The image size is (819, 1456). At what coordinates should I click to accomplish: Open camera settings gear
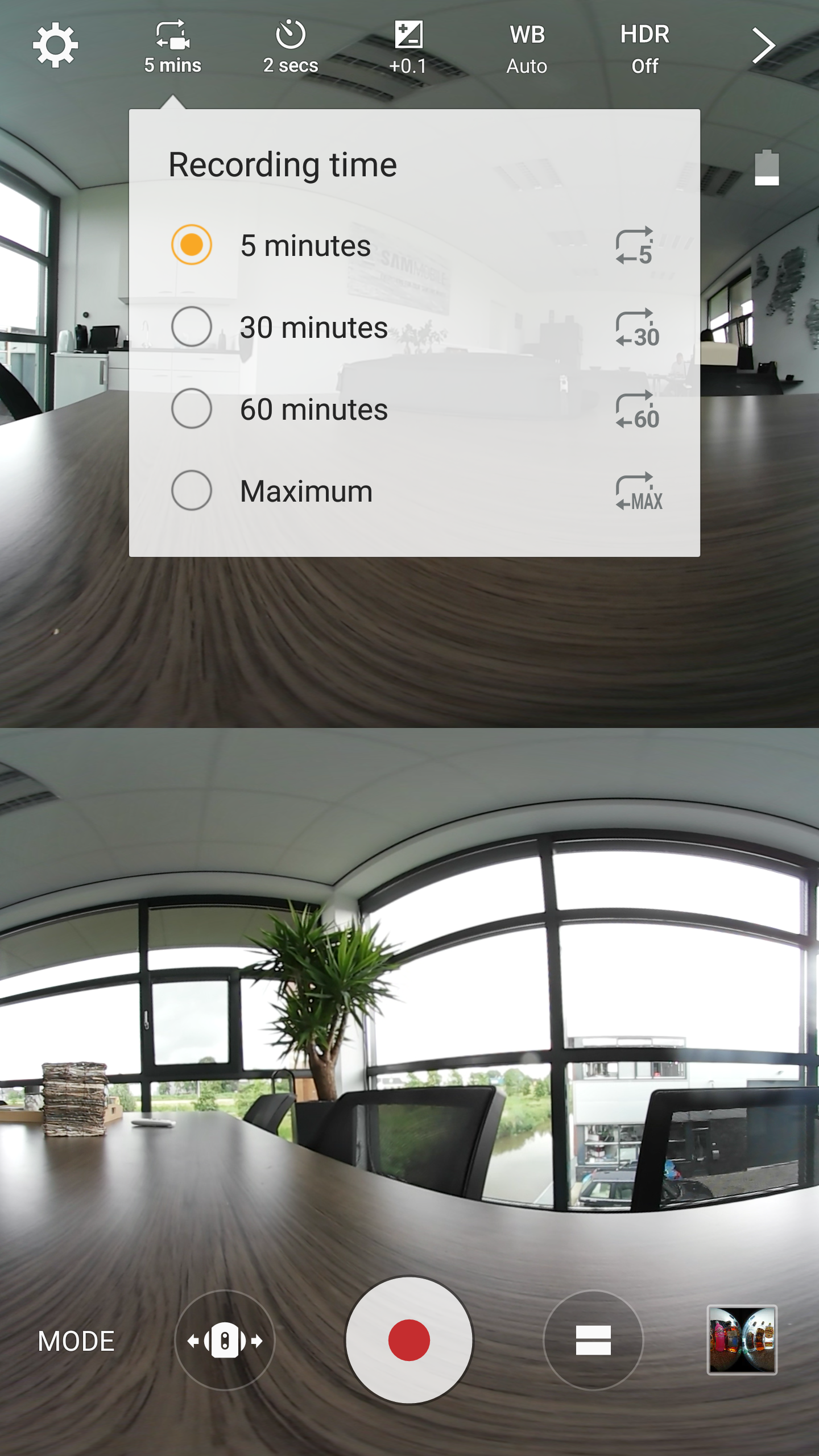click(x=55, y=45)
